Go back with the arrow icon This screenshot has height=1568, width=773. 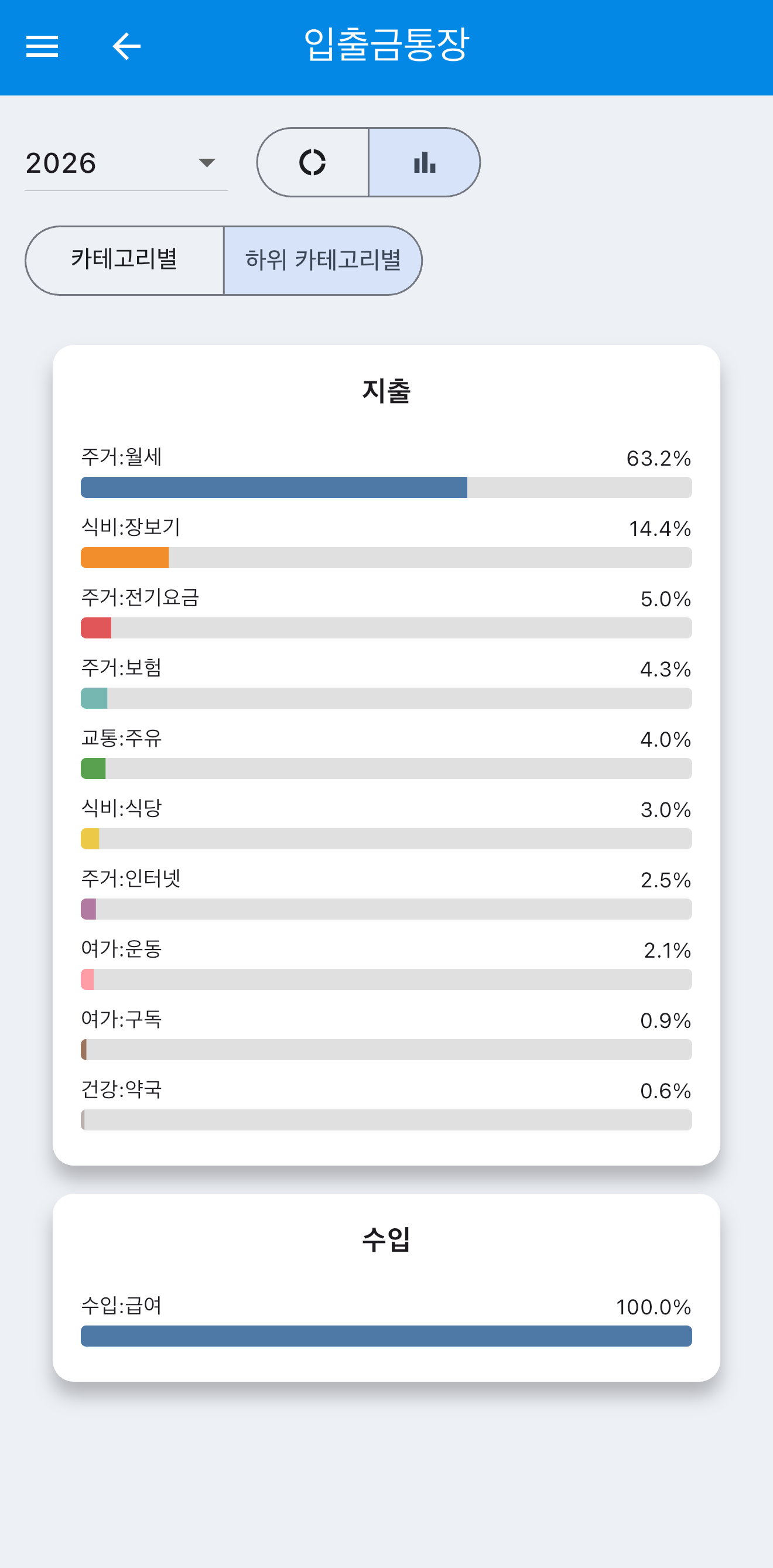point(126,46)
